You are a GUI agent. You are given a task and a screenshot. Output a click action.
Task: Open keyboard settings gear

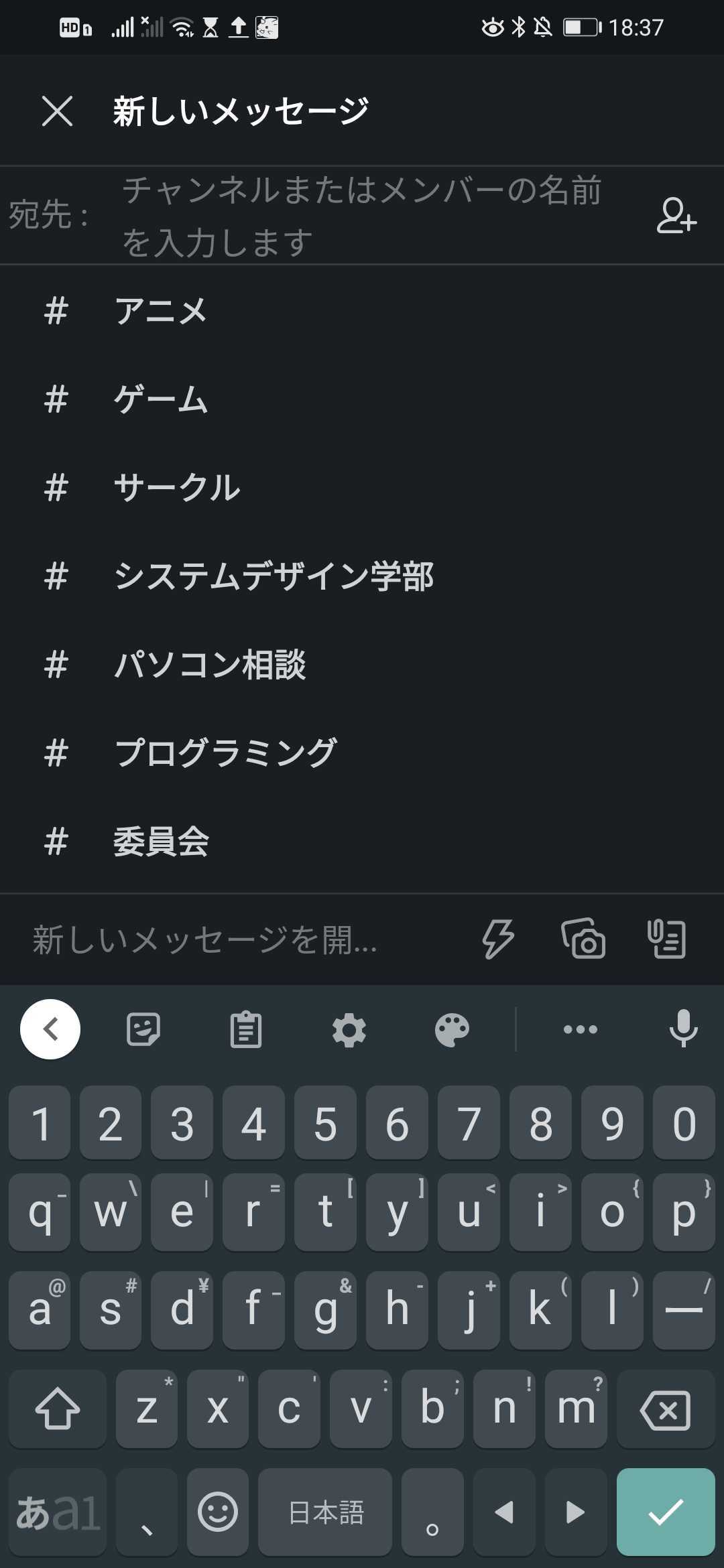pyautogui.click(x=349, y=1030)
